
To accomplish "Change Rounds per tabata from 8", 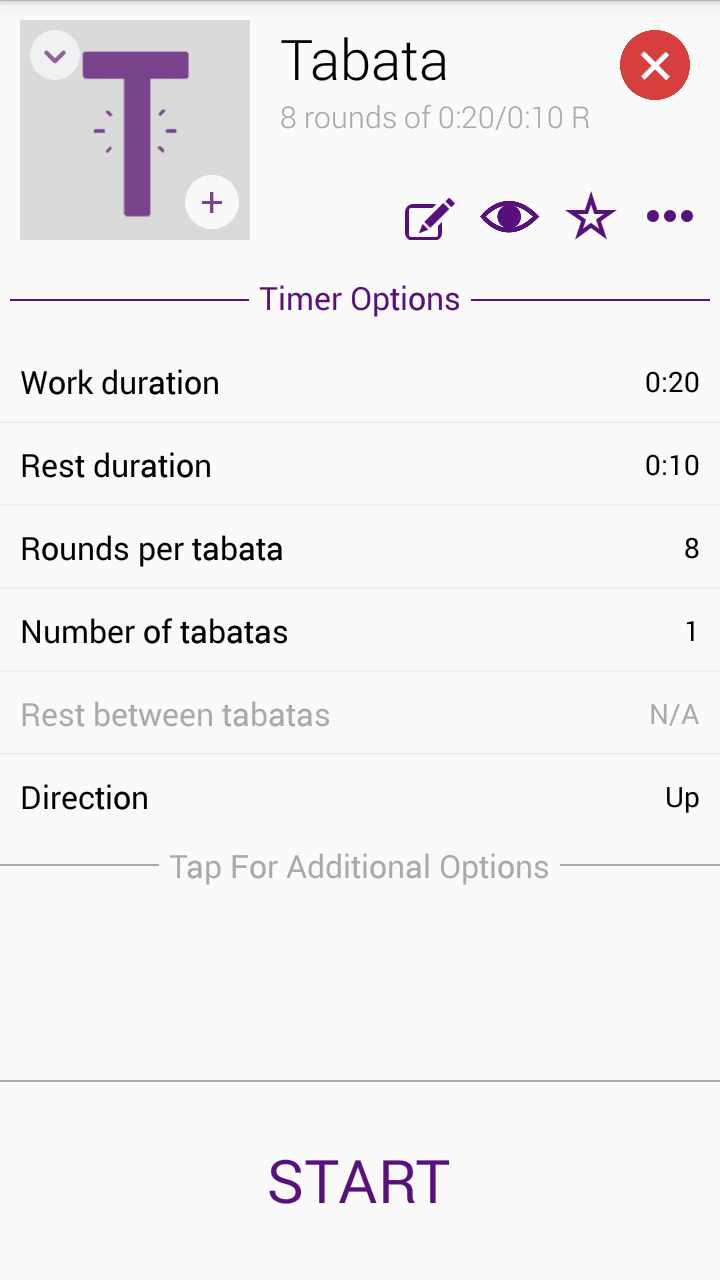I will pos(360,548).
